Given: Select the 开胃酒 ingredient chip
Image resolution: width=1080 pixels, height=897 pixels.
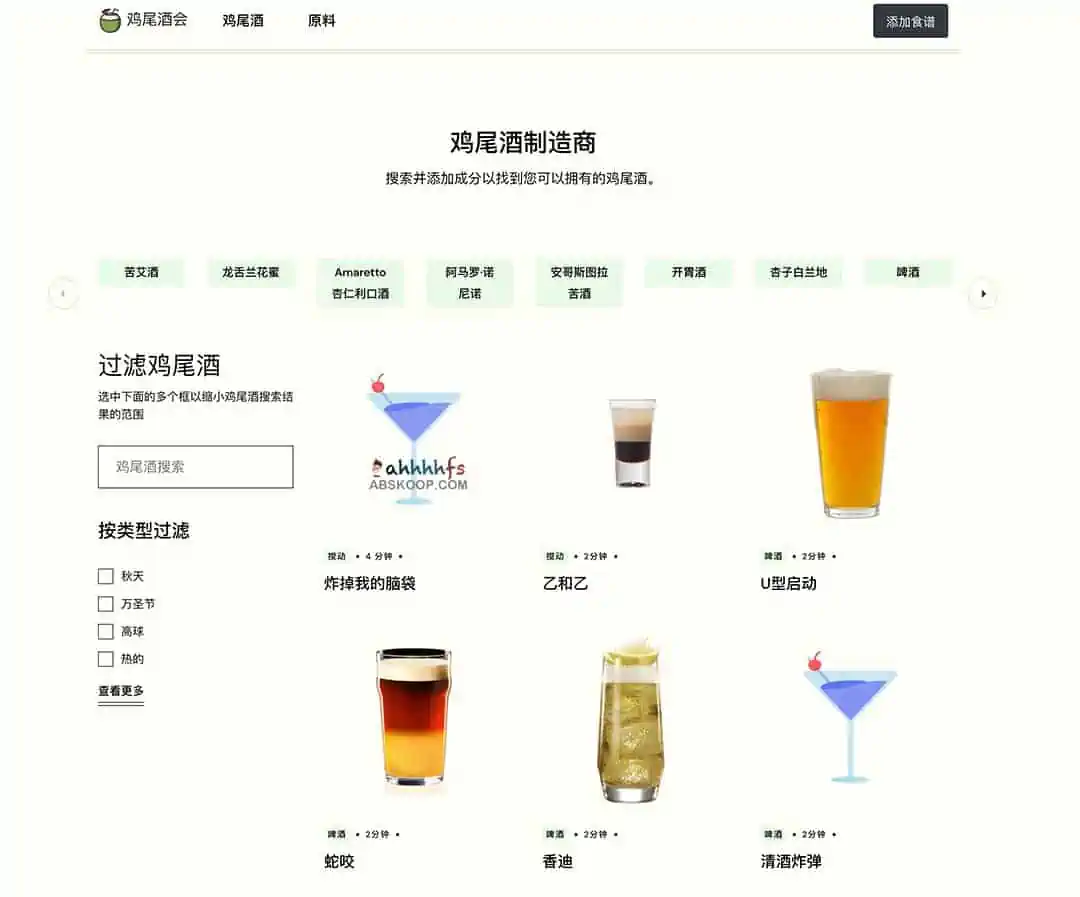Looking at the screenshot, I should click(x=688, y=272).
